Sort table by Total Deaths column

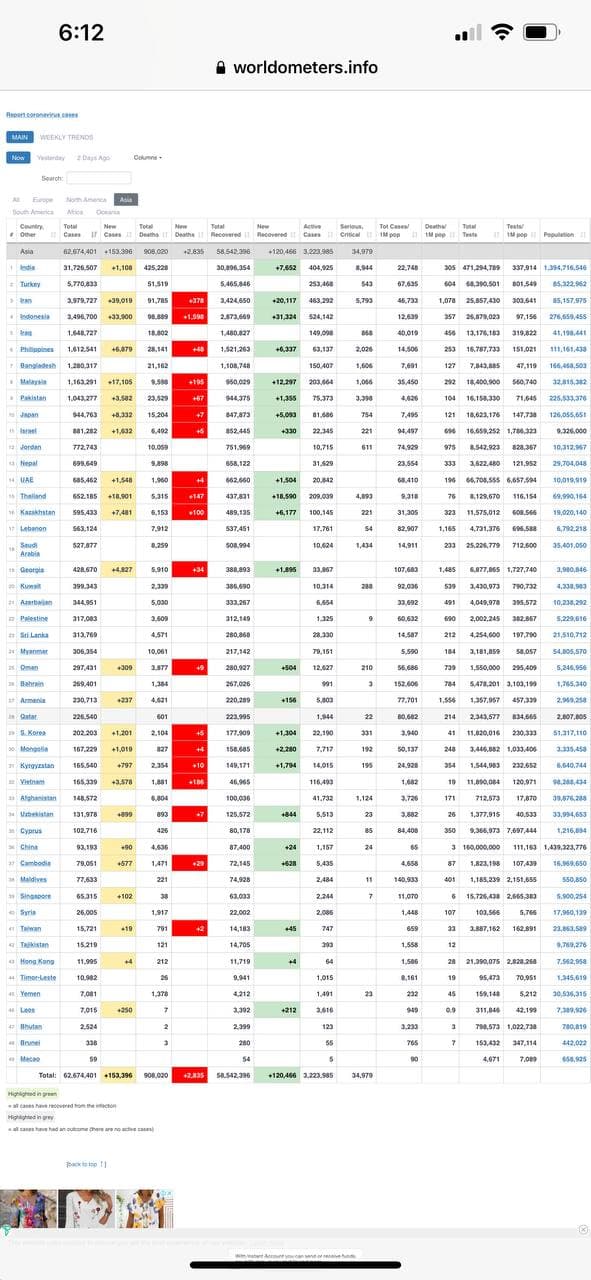[153, 231]
